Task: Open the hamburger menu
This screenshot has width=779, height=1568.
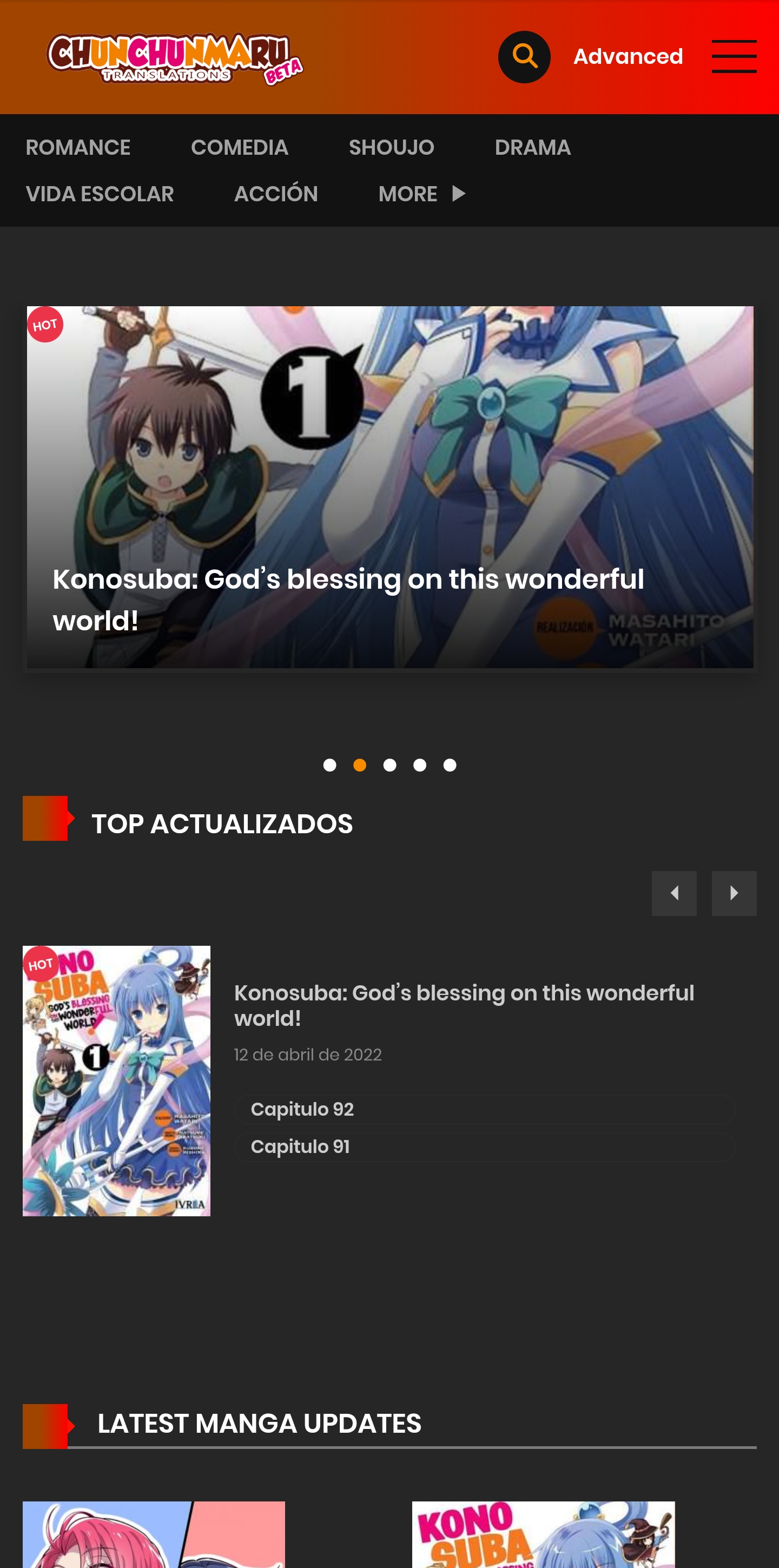Action: pos(734,57)
